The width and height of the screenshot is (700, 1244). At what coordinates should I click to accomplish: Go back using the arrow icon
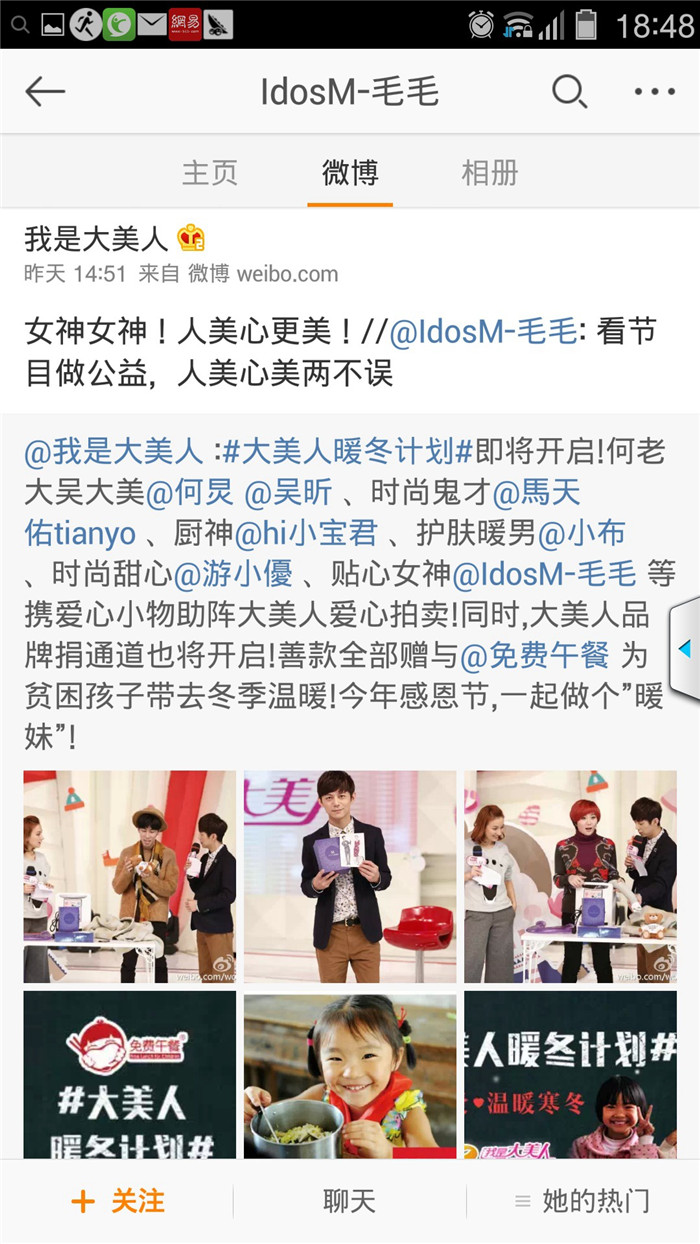pyautogui.click(x=45, y=92)
